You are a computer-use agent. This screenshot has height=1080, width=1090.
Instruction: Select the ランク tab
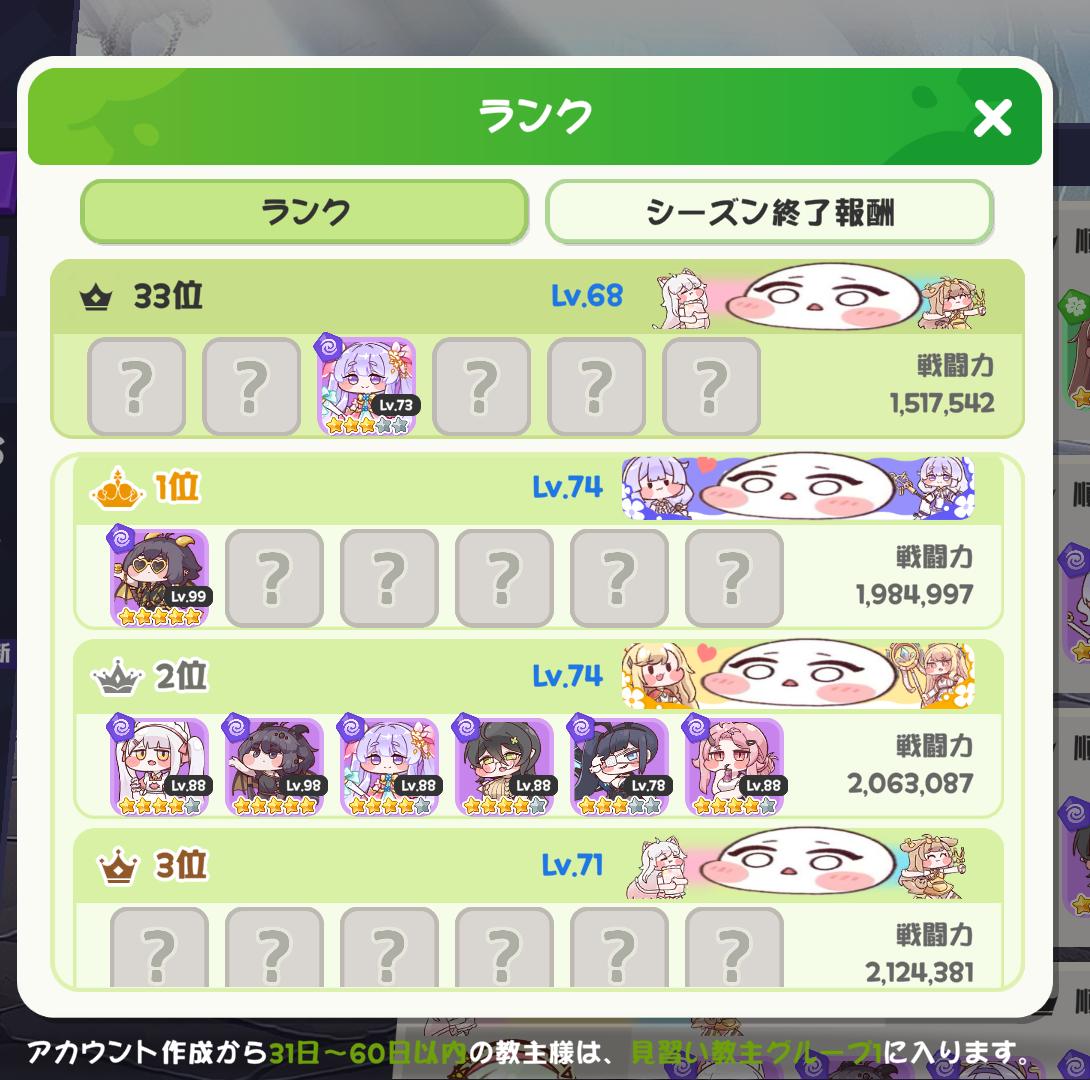[x=304, y=212]
